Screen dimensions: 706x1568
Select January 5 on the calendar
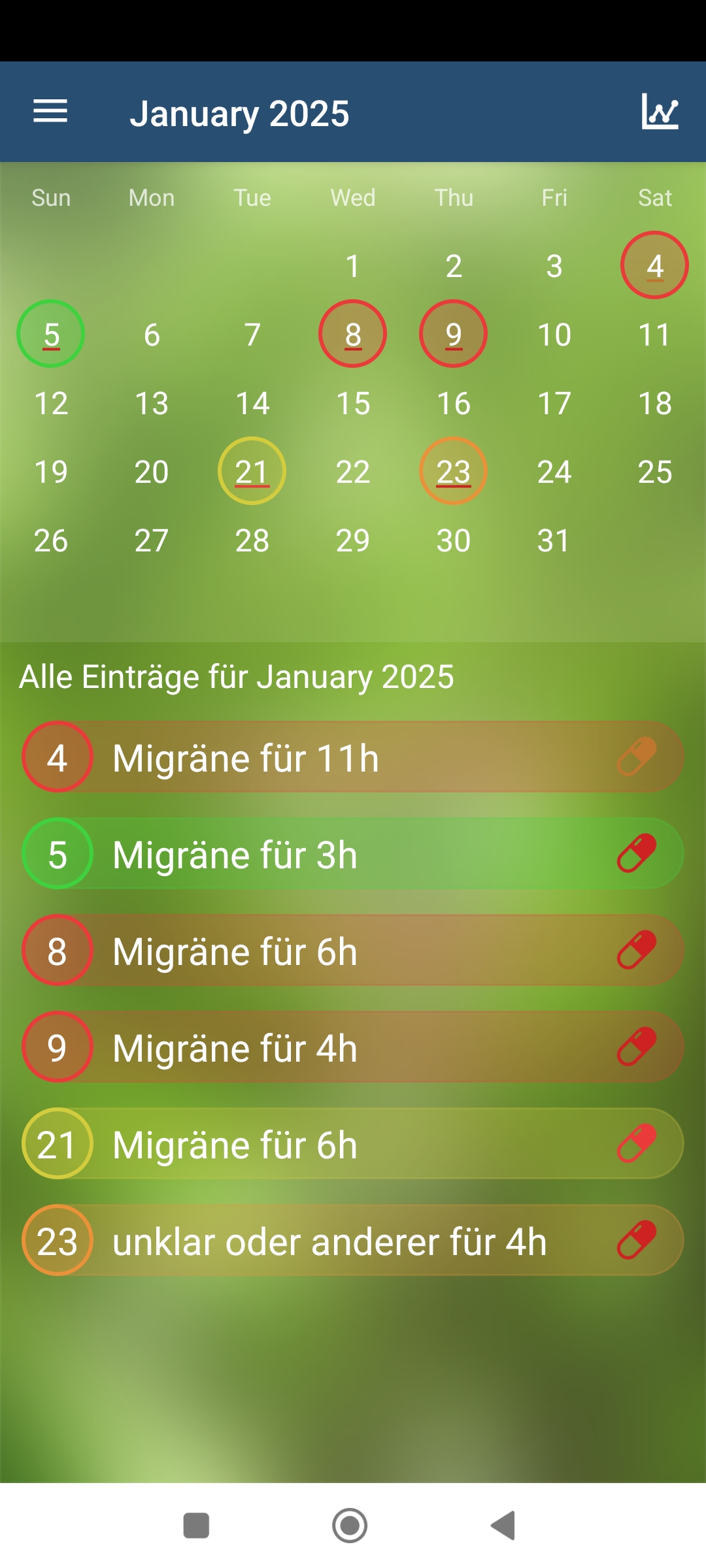click(51, 334)
